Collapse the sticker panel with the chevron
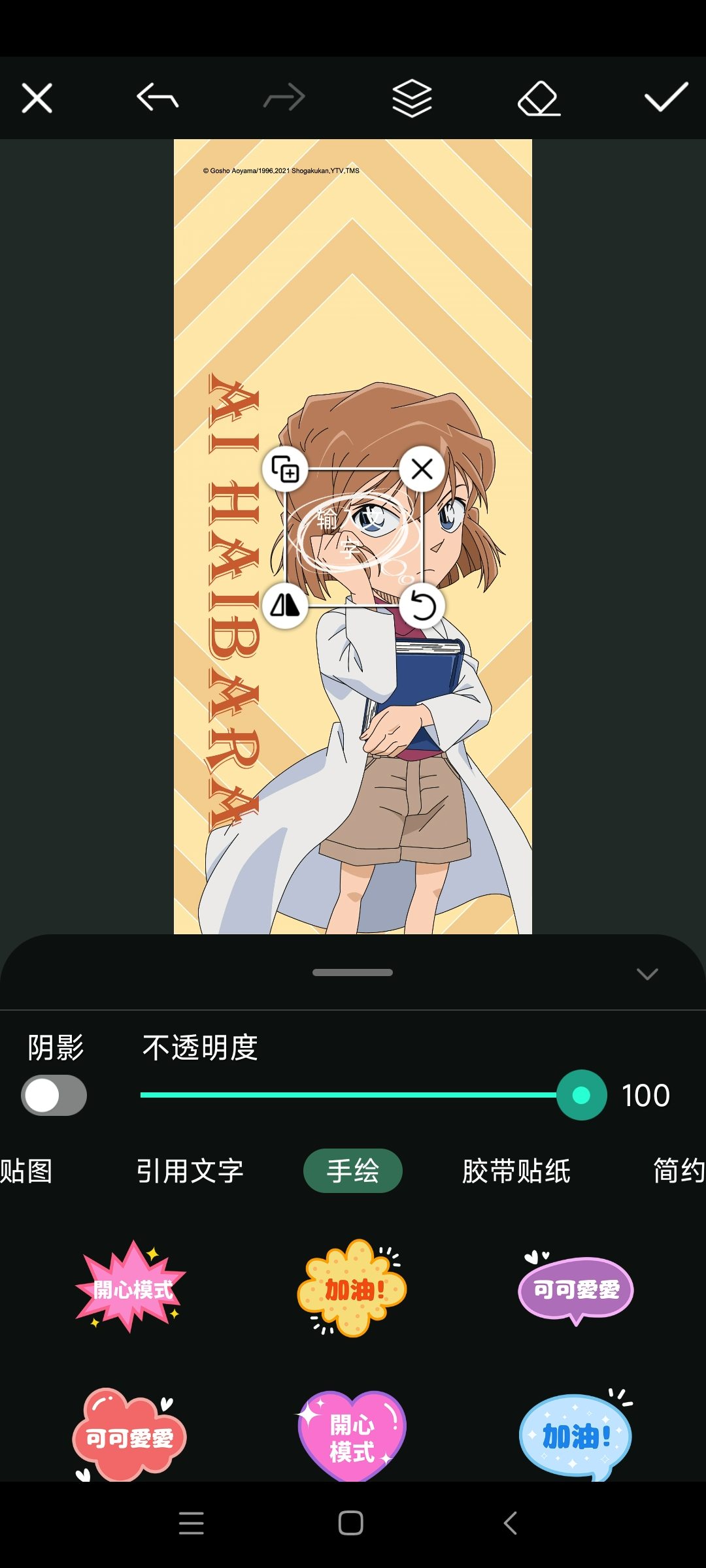This screenshot has height=1568, width=706. [647, 974]
